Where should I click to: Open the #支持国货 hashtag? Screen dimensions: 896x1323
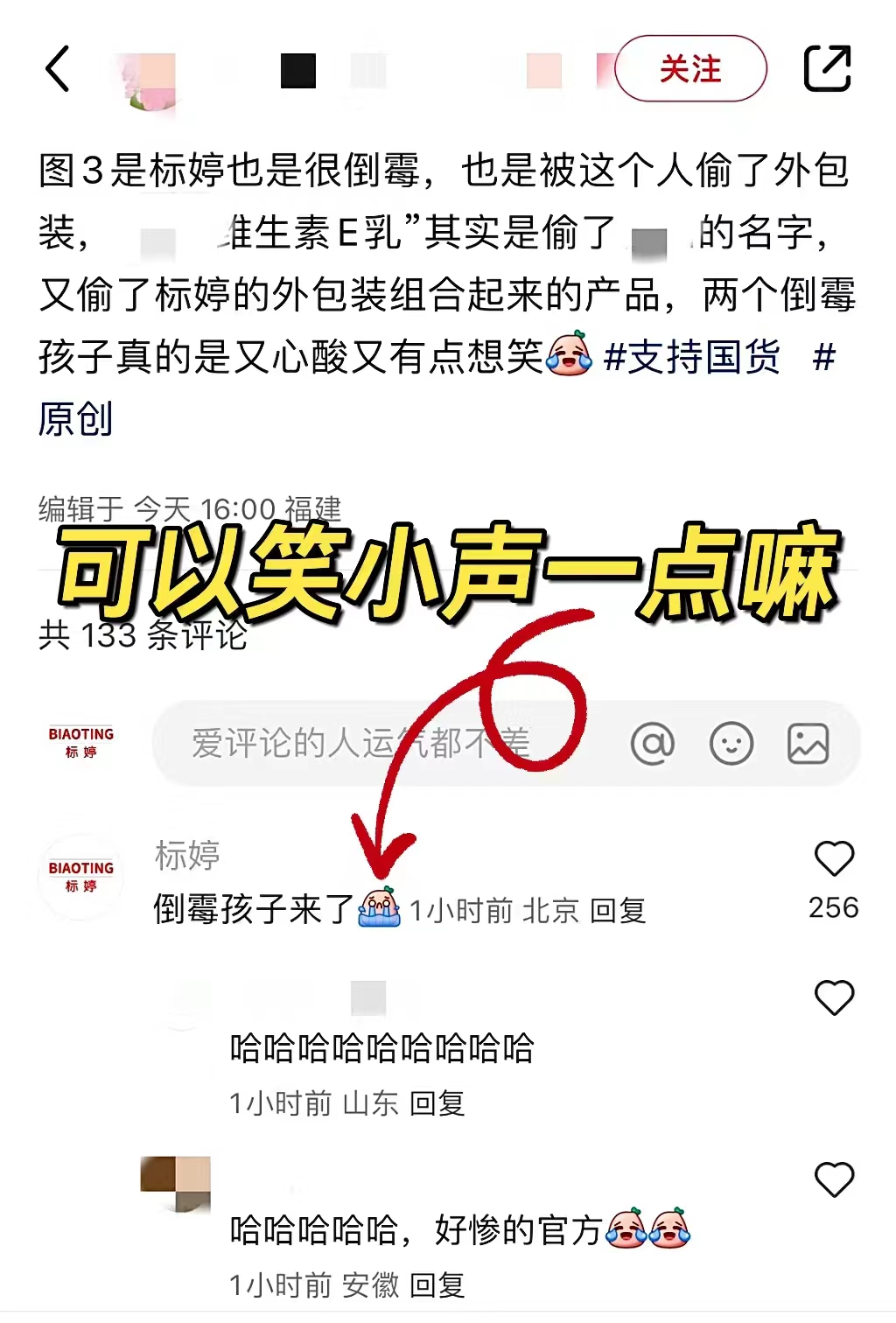point(691,357)
